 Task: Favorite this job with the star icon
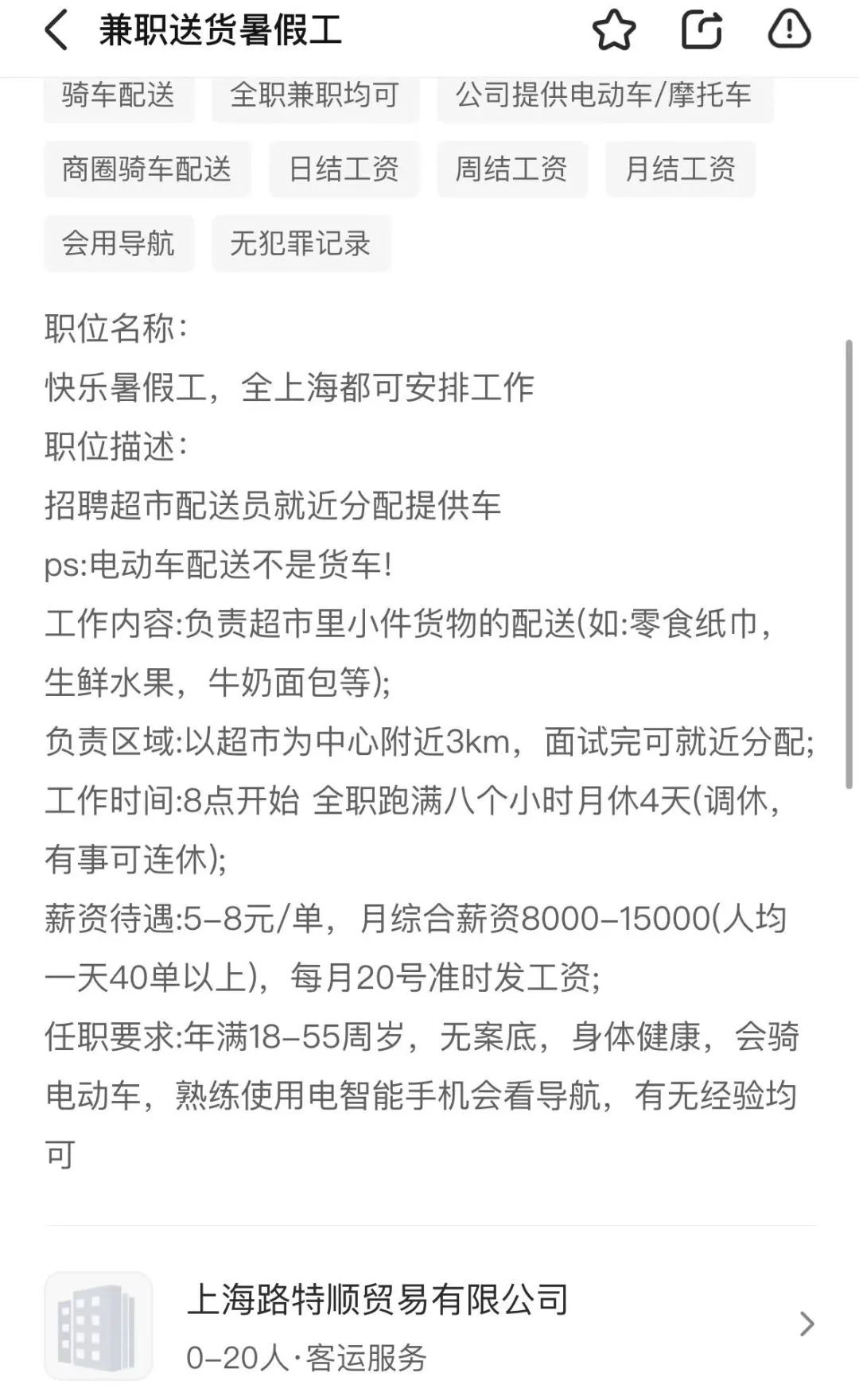pyautogui.click(x=613, y=32)
